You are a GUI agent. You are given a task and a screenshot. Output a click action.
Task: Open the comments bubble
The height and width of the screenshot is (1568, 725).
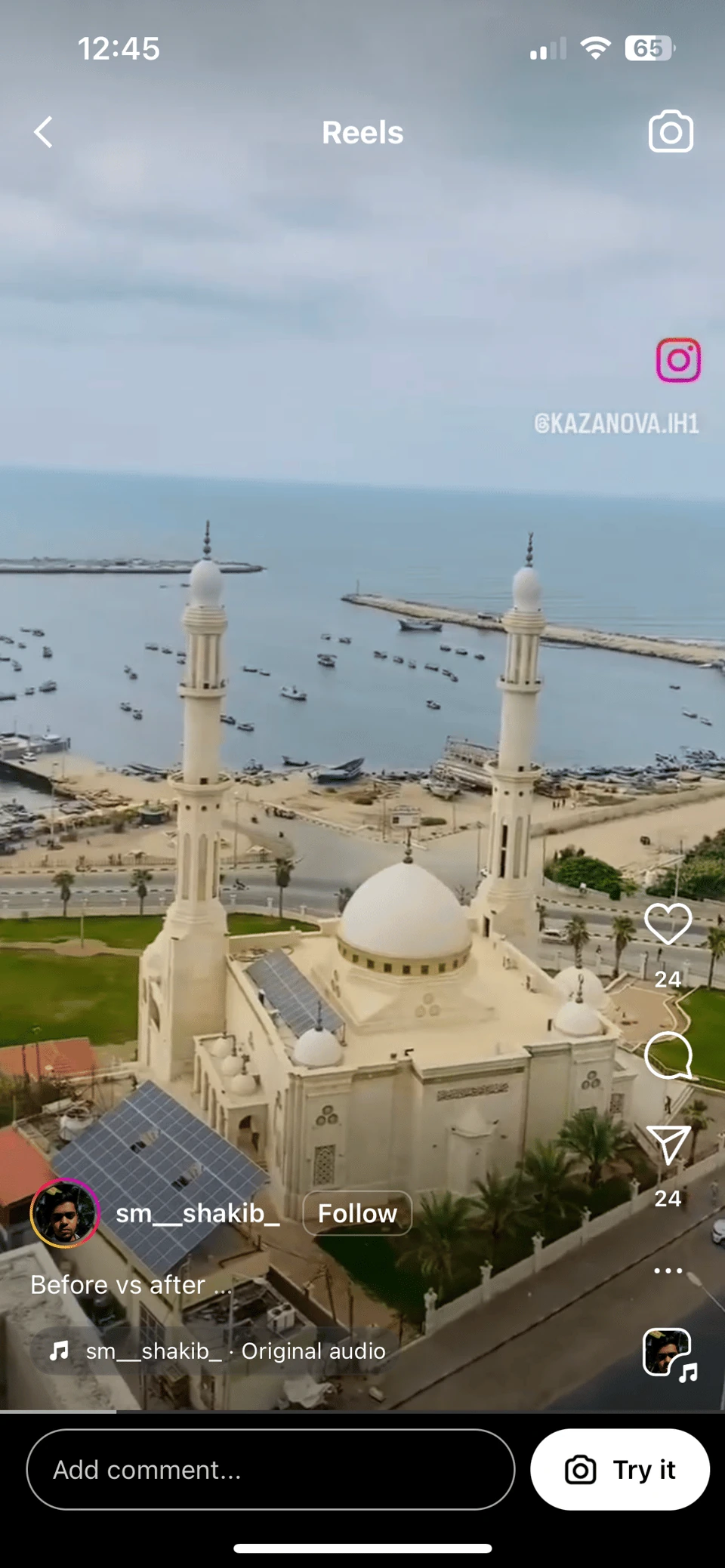tap(668, 1055)
